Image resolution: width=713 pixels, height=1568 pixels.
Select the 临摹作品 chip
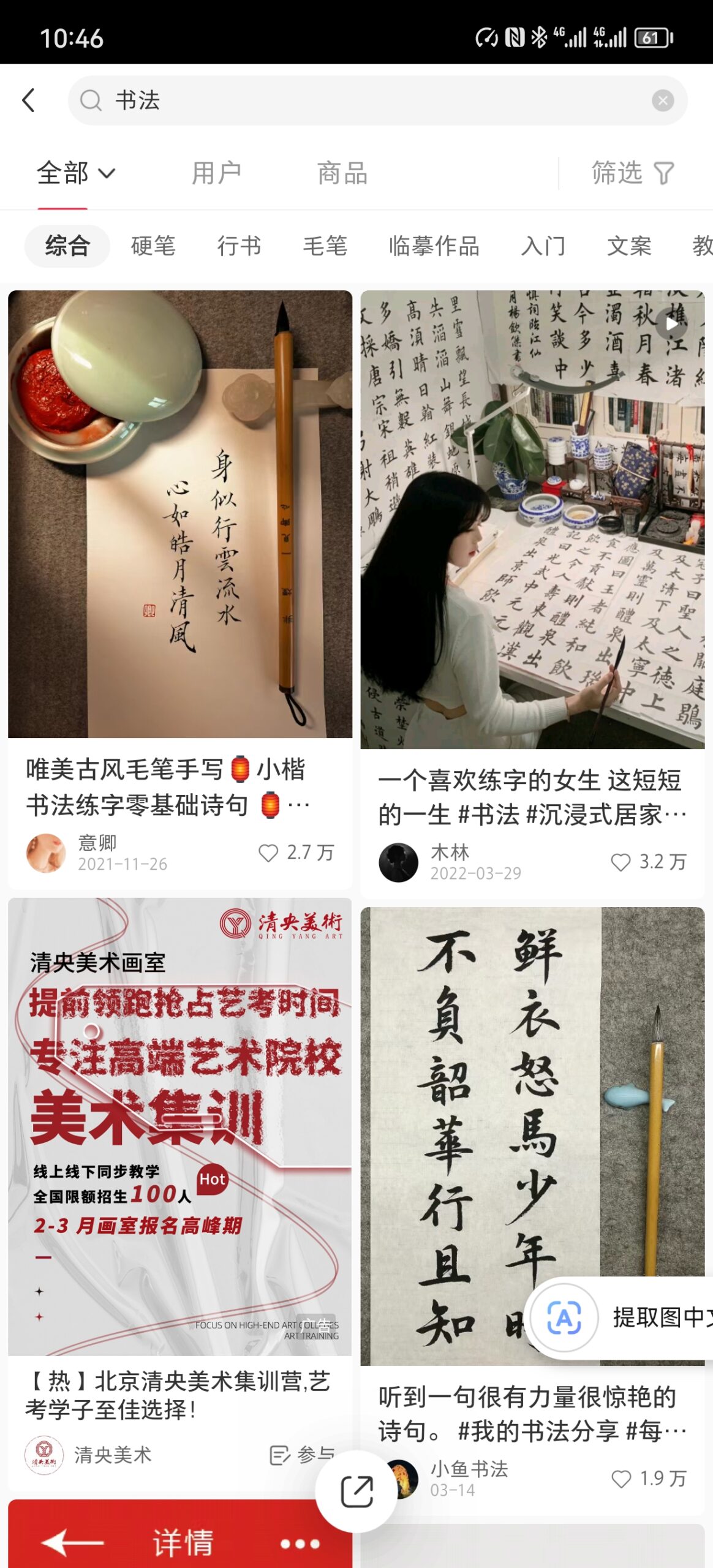(434, 246)
